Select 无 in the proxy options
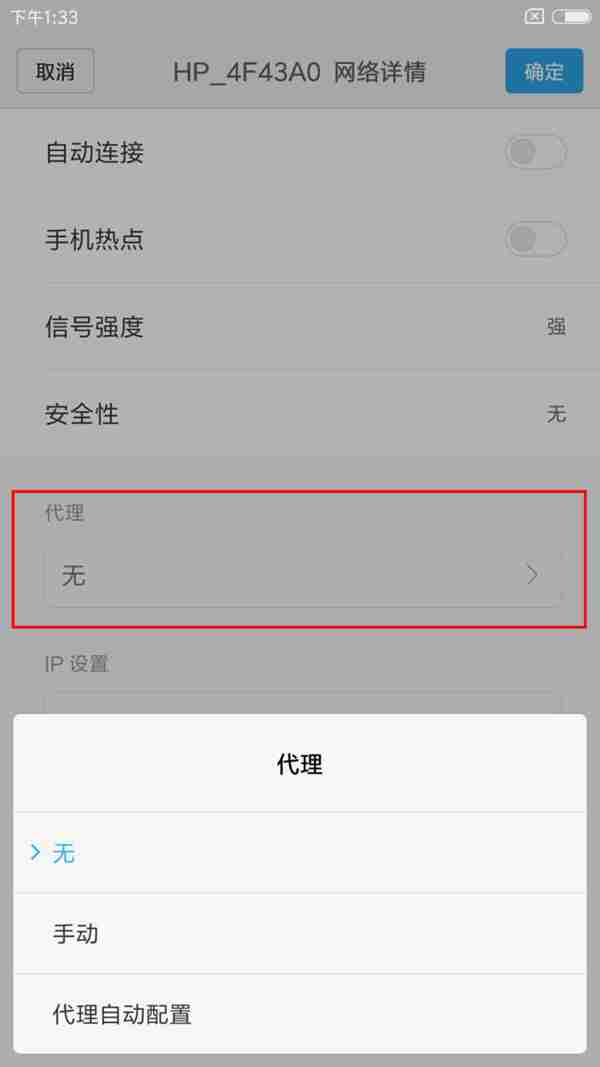600x1067 pixels. (x=300, y=853)
